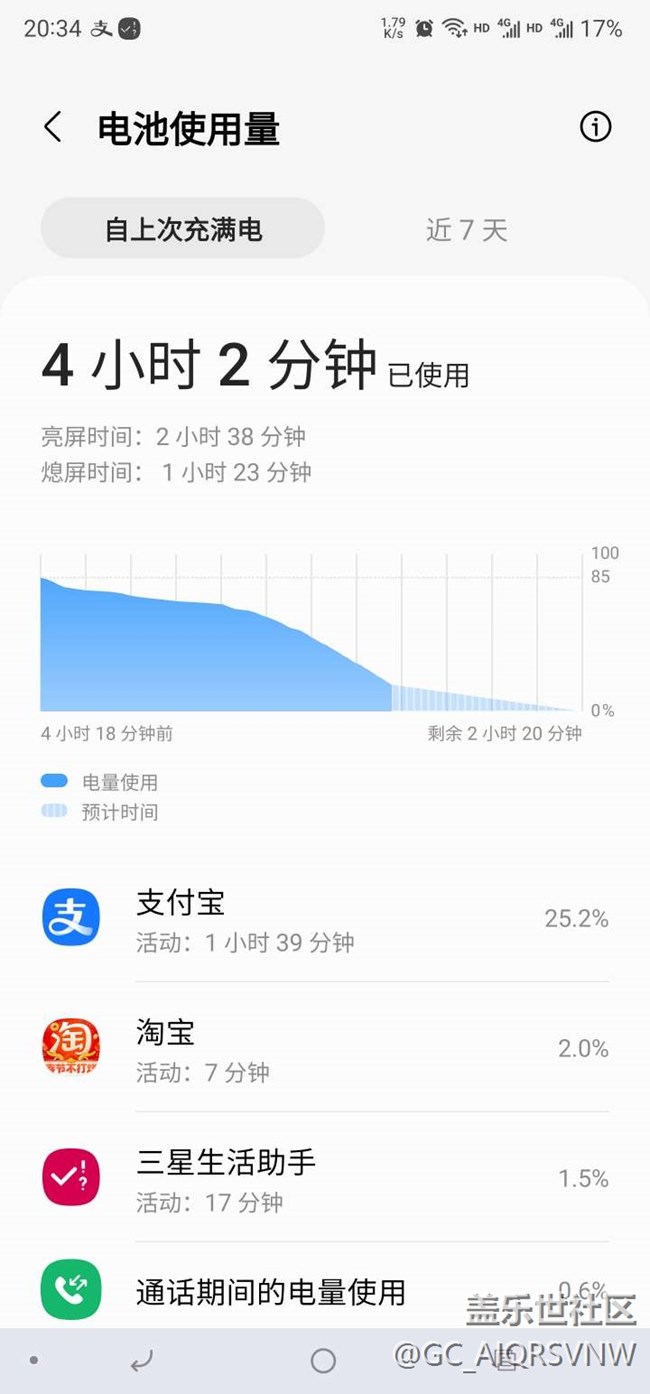Tap the system home button
Viewport: 650px width, 1394px height.
[x=323, y=1360]
